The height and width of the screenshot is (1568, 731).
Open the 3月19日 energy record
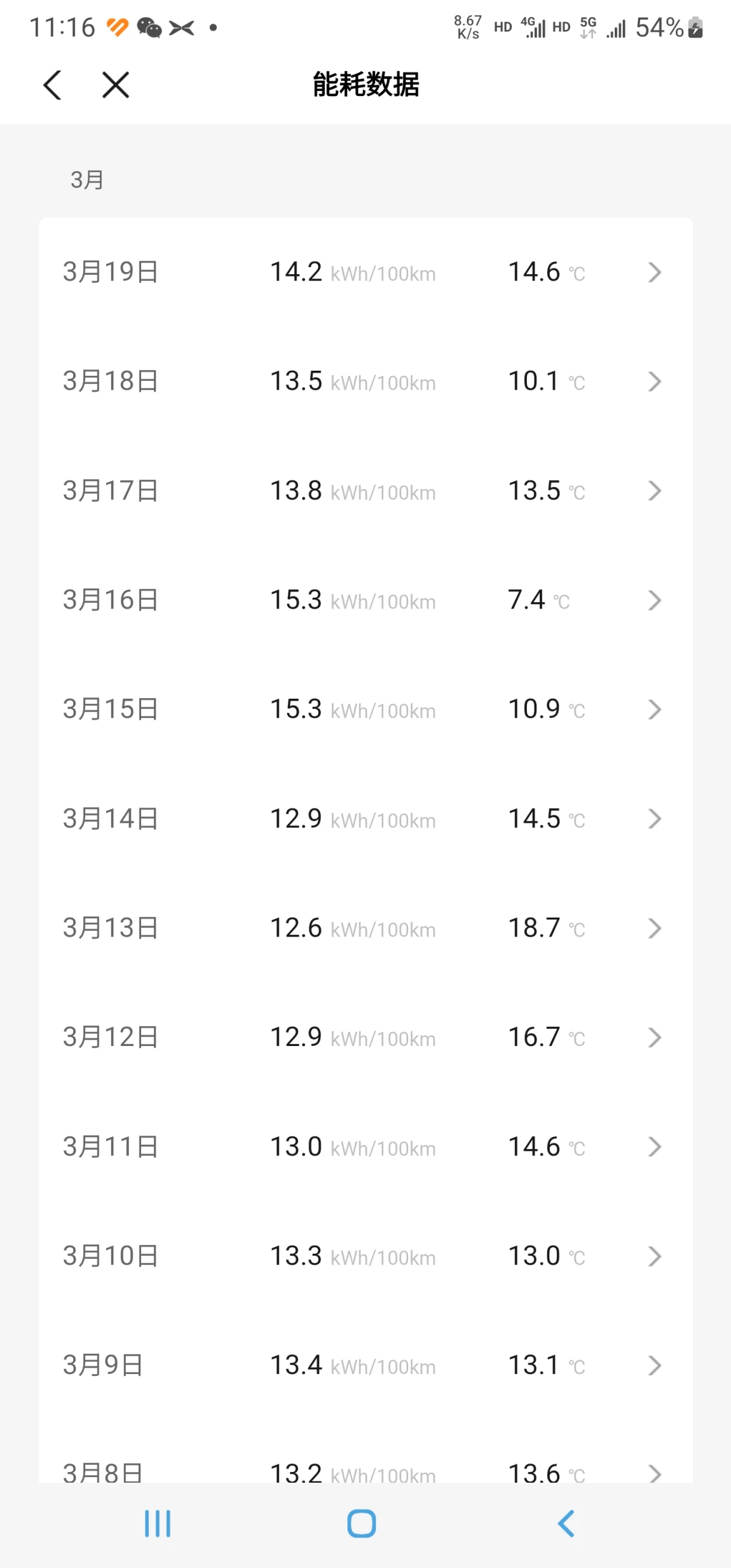point(365,272)
